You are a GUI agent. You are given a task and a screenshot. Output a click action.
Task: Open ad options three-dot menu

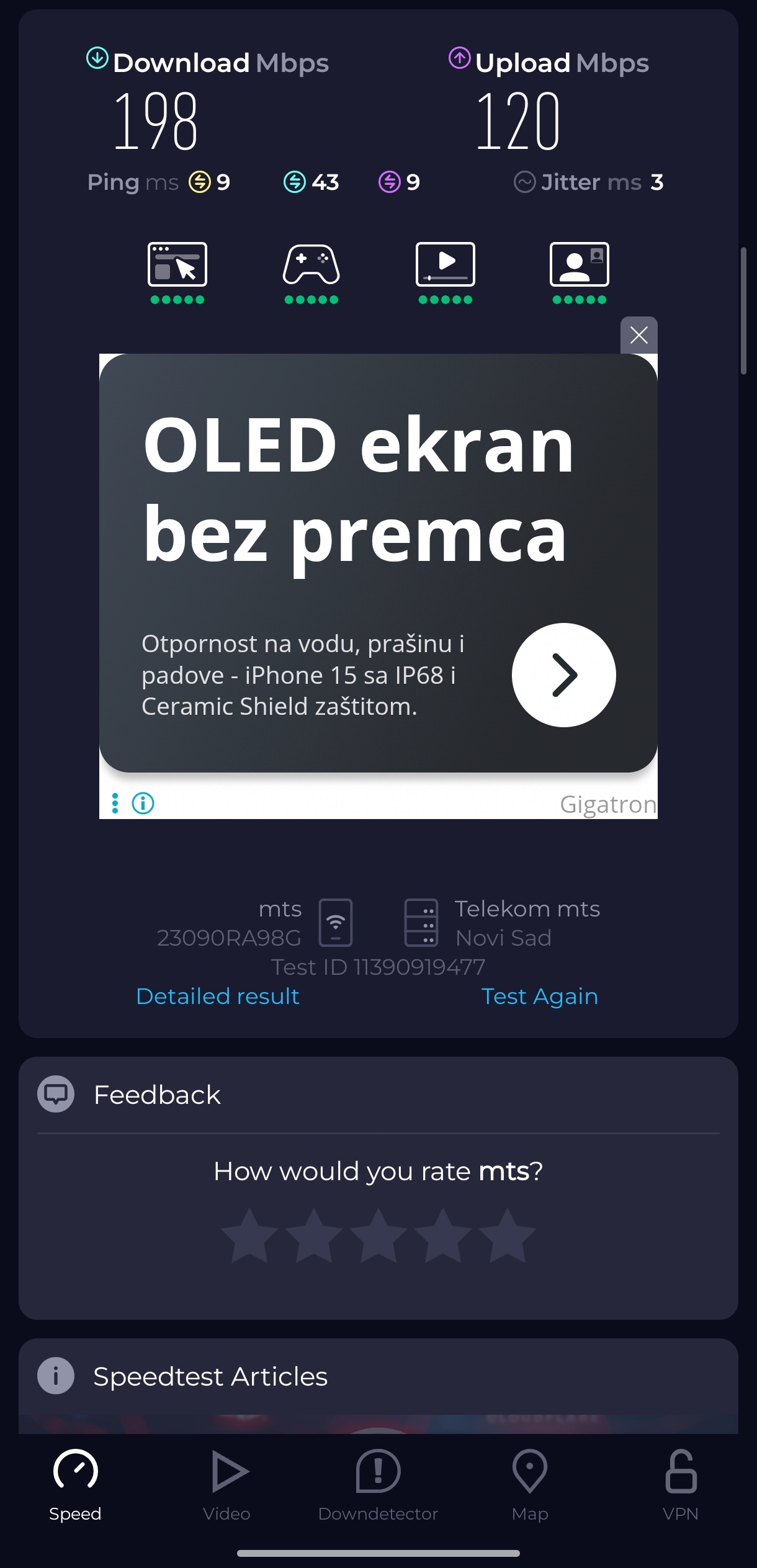point(115,804)
